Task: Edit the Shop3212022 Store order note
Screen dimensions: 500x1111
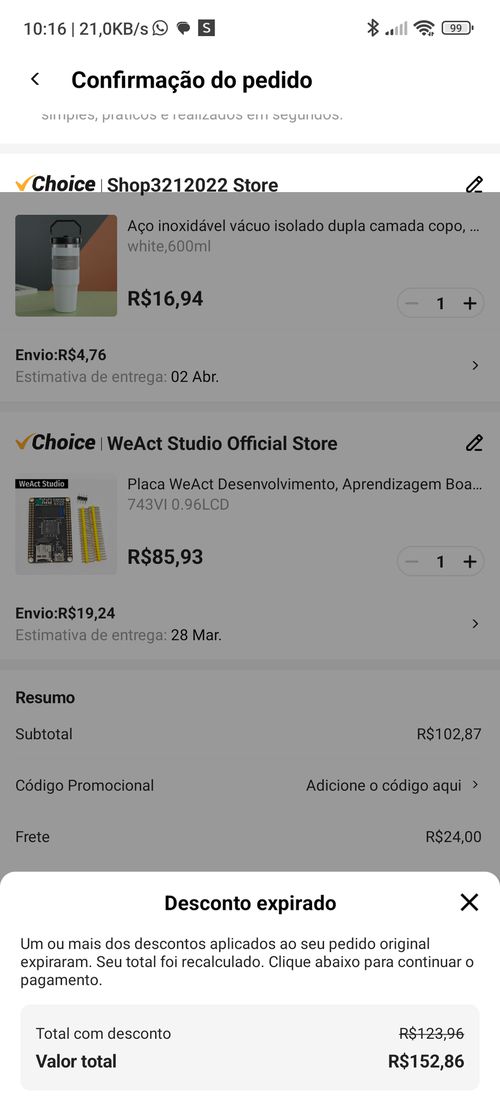Action: pyautogui.click(x=474, y=185)
